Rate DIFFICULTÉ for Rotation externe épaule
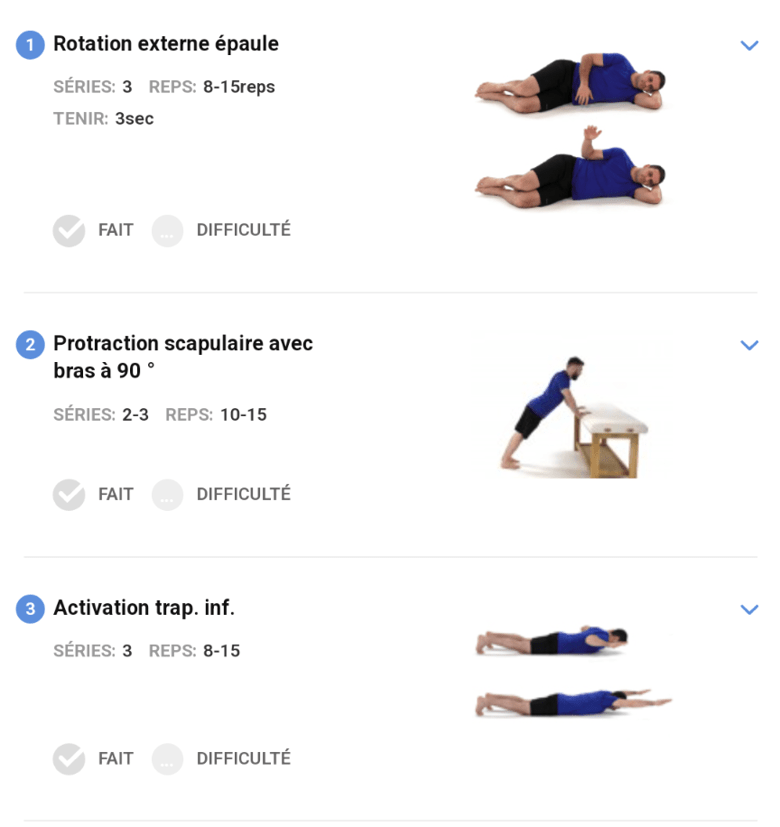 168,230
